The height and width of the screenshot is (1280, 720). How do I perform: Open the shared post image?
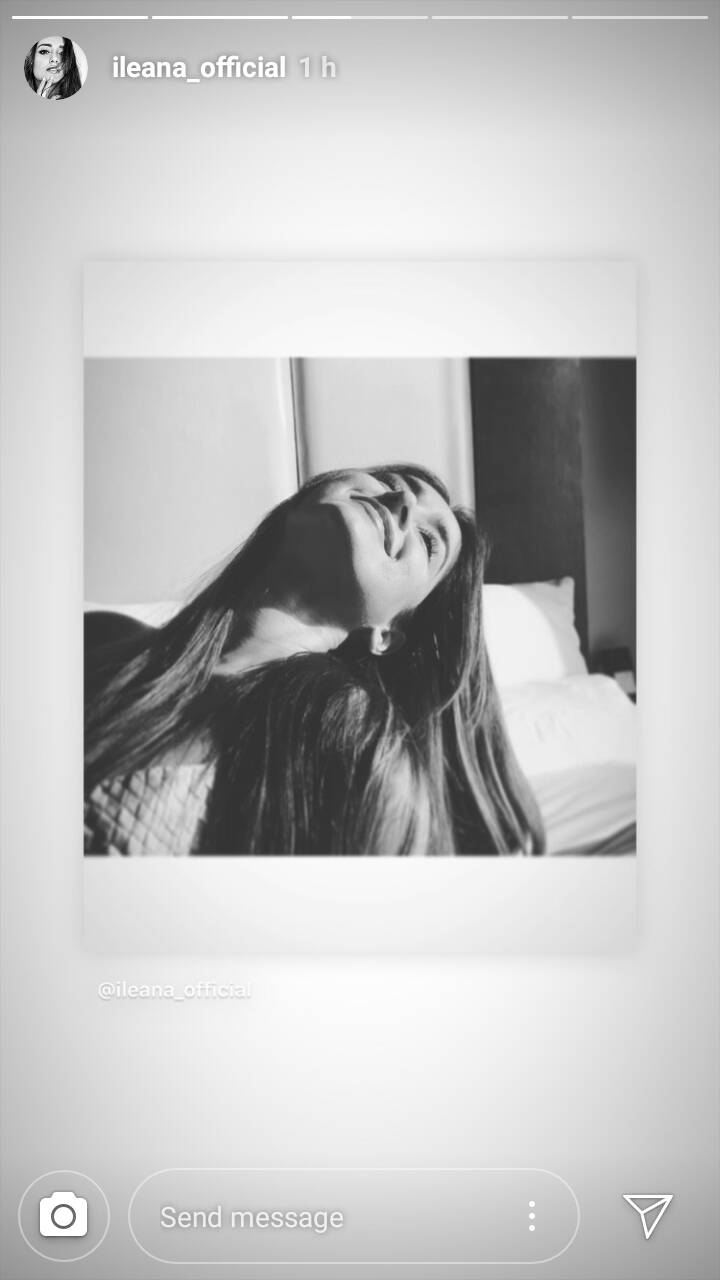click(x=360, y=607)
